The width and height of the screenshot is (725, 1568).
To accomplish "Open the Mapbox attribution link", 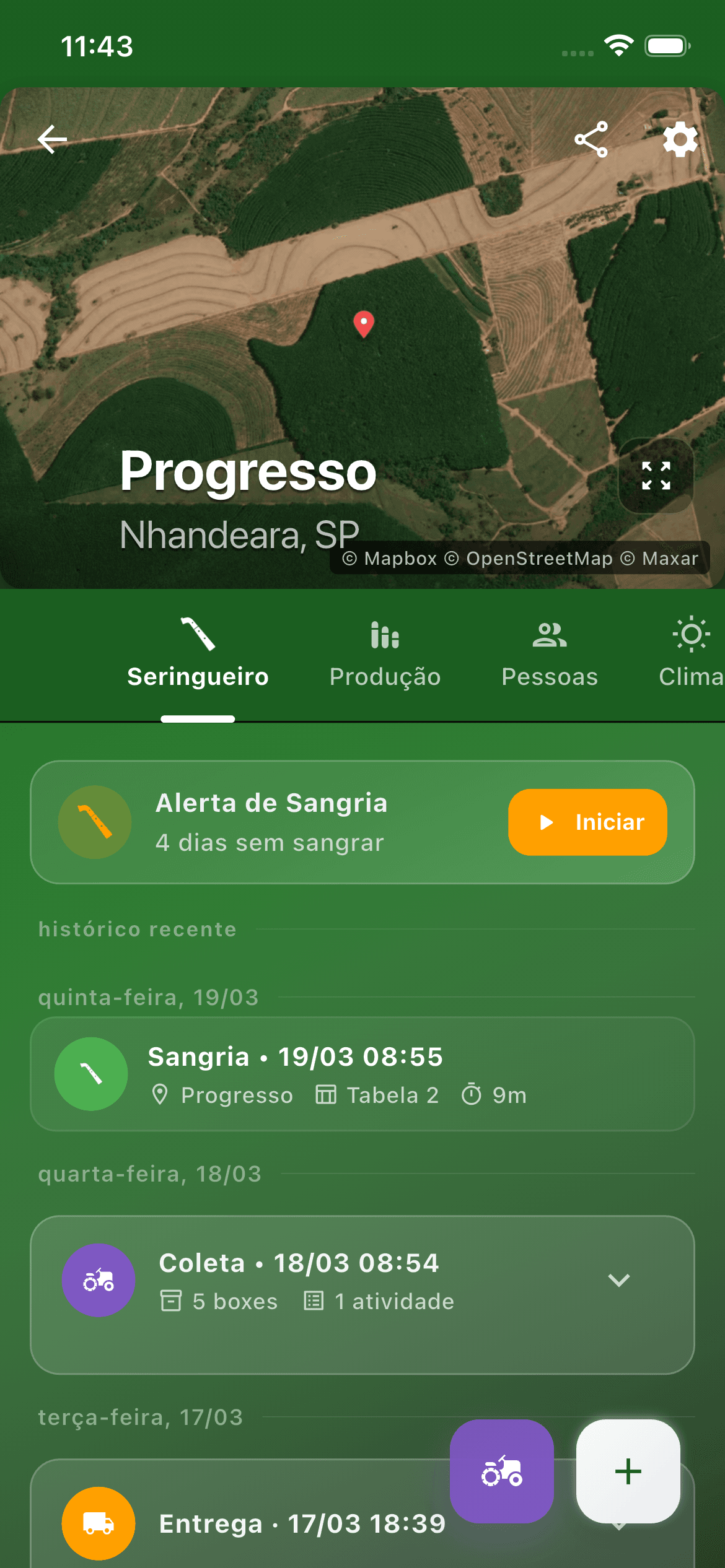I will (x=393, y=558).
